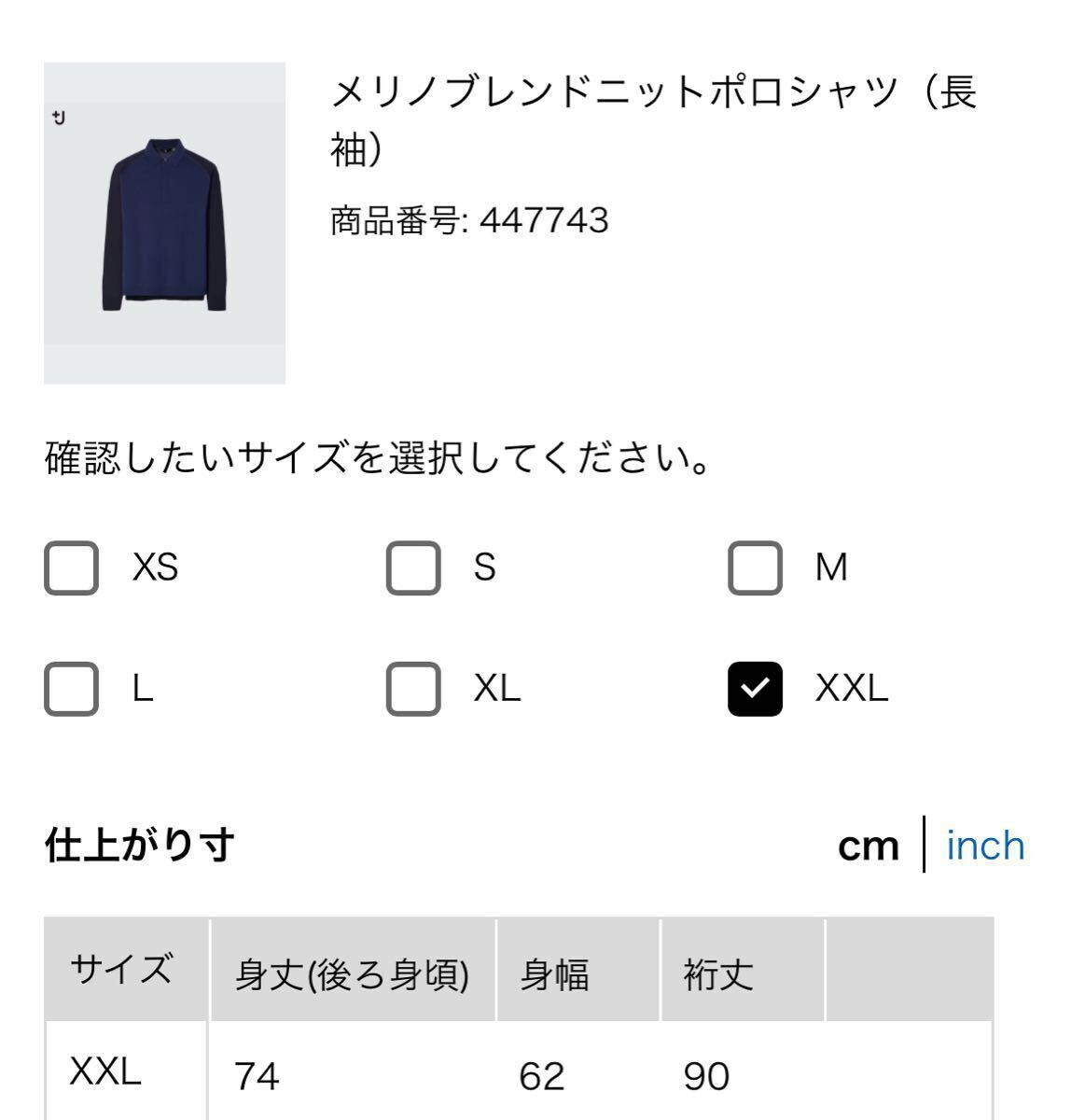The height and width of the screenshot is (1120, 1071).
Task: Select the XS size checkbox
Action: tap(71, 567)
